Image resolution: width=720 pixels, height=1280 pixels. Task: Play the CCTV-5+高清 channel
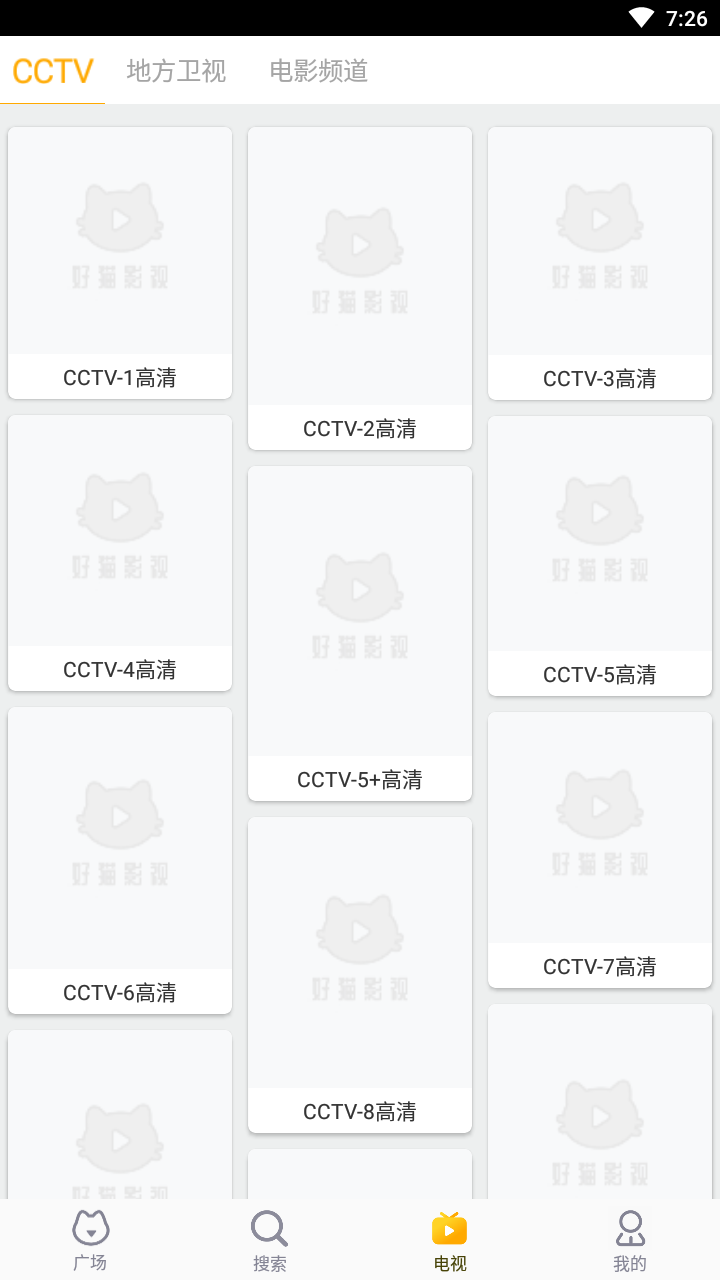click(x=360, y=633)
